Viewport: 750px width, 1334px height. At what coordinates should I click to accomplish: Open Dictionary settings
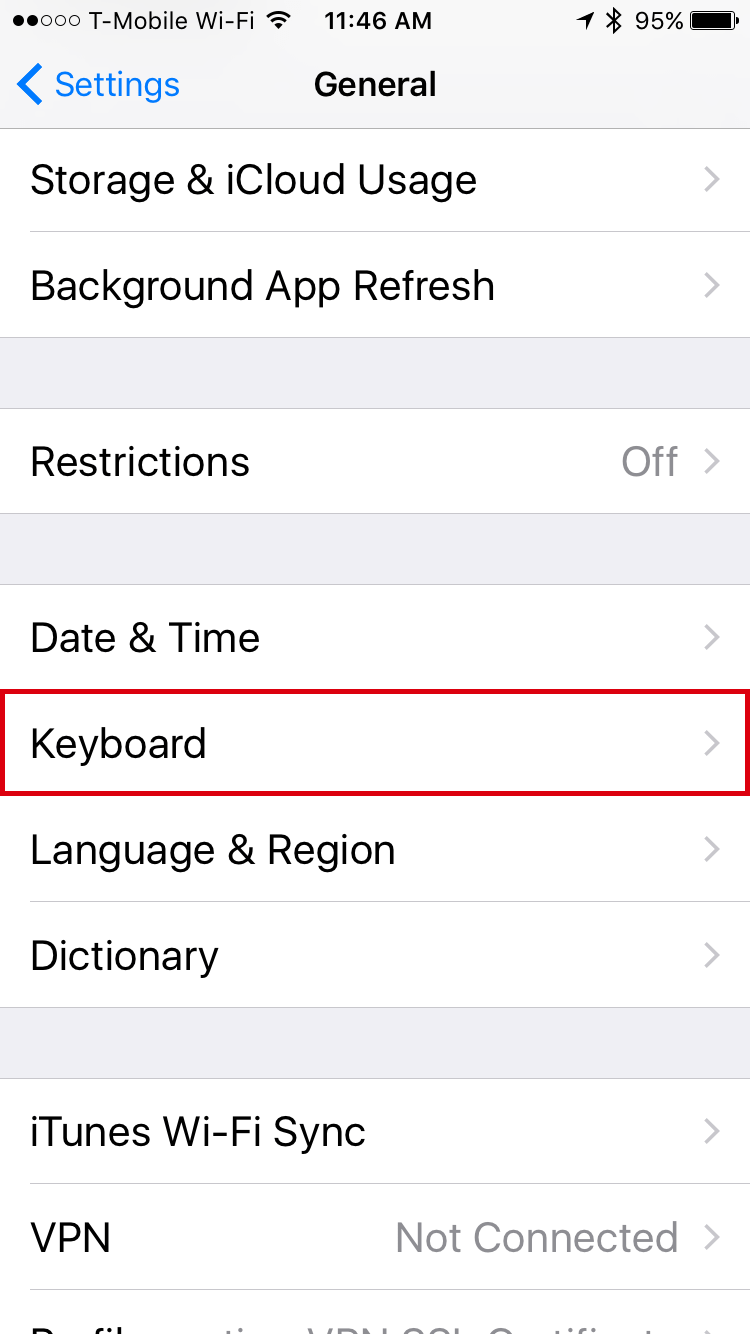(375, 955)
